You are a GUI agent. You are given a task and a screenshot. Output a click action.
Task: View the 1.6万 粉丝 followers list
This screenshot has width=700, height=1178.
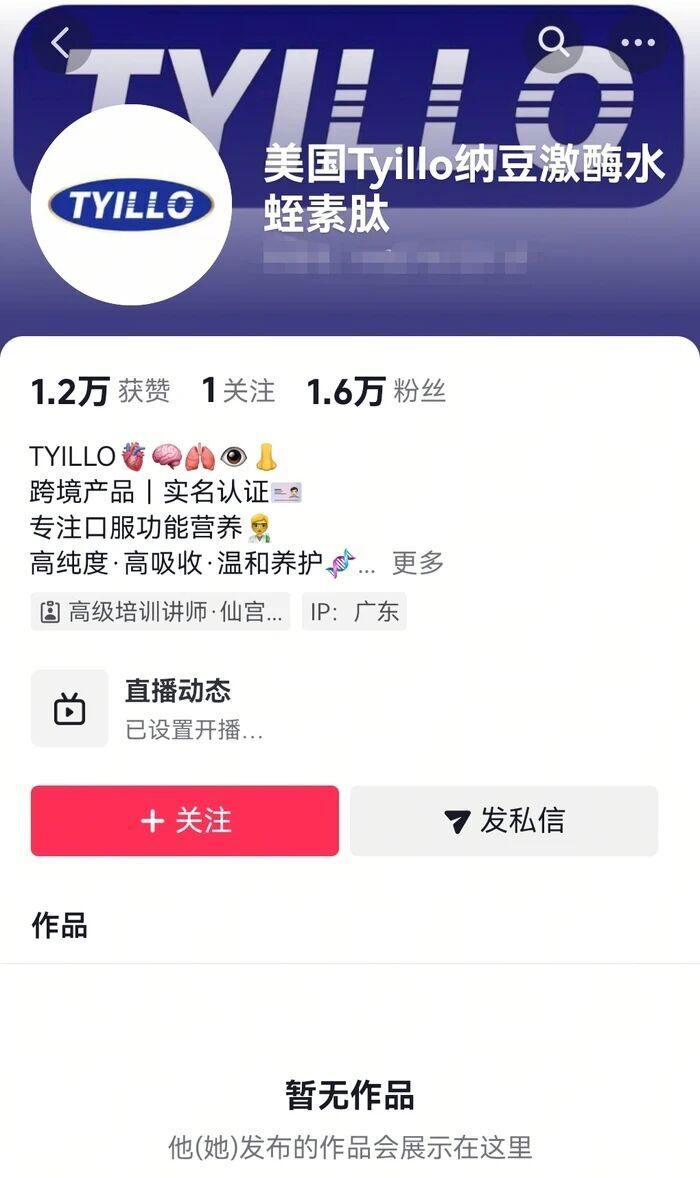pyautogui.click(x=375, y=392)
